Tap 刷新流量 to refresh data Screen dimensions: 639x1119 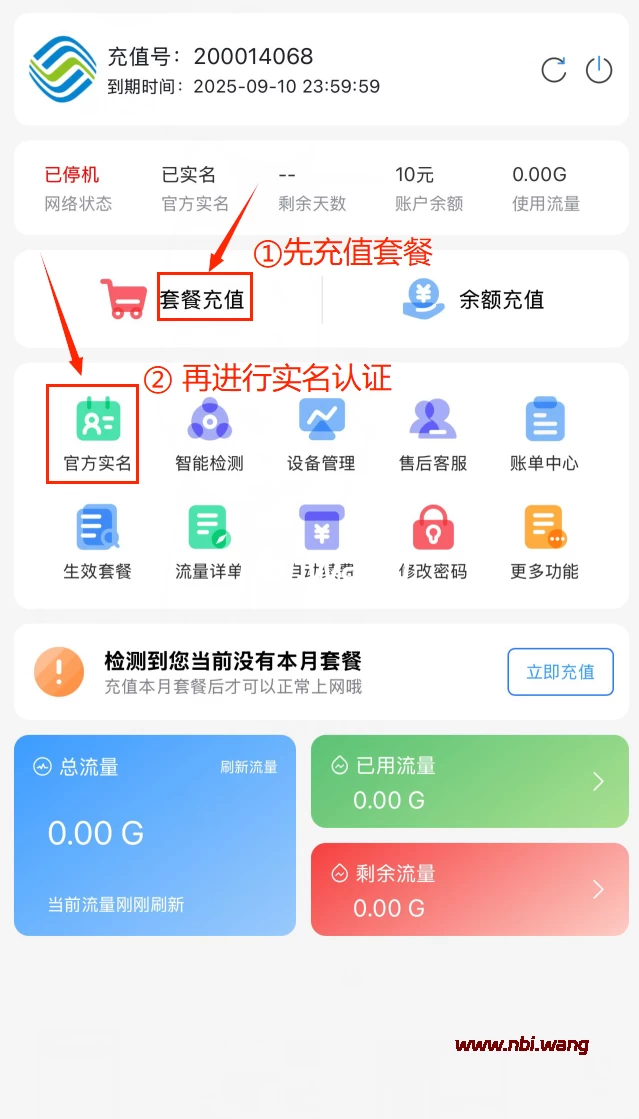pyautogui.click(x=249, y=767)
